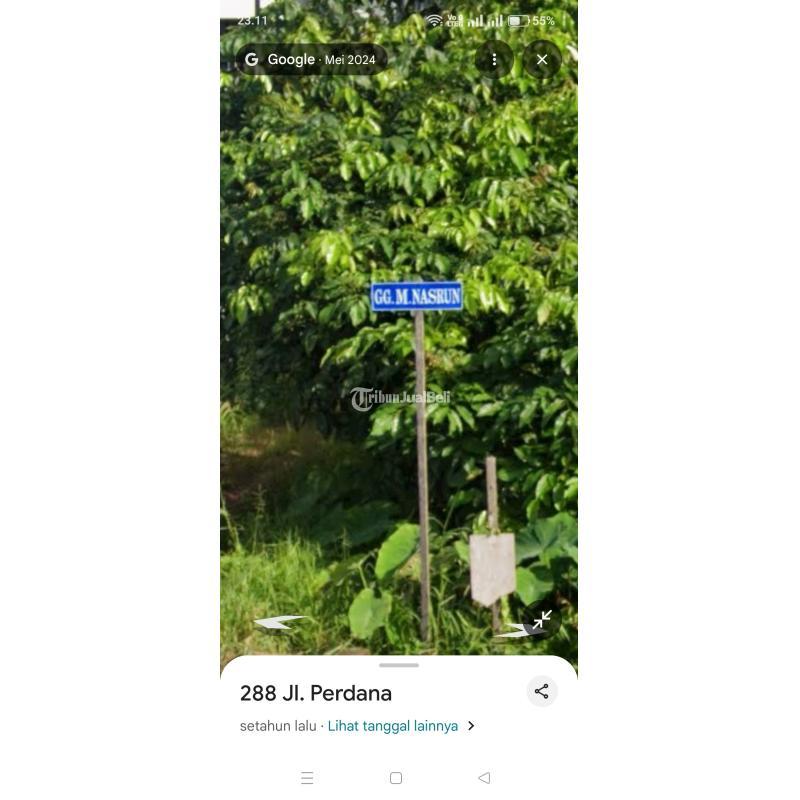Close the Street View
This screenshot has height=800, width=800.
pos(542,60)
